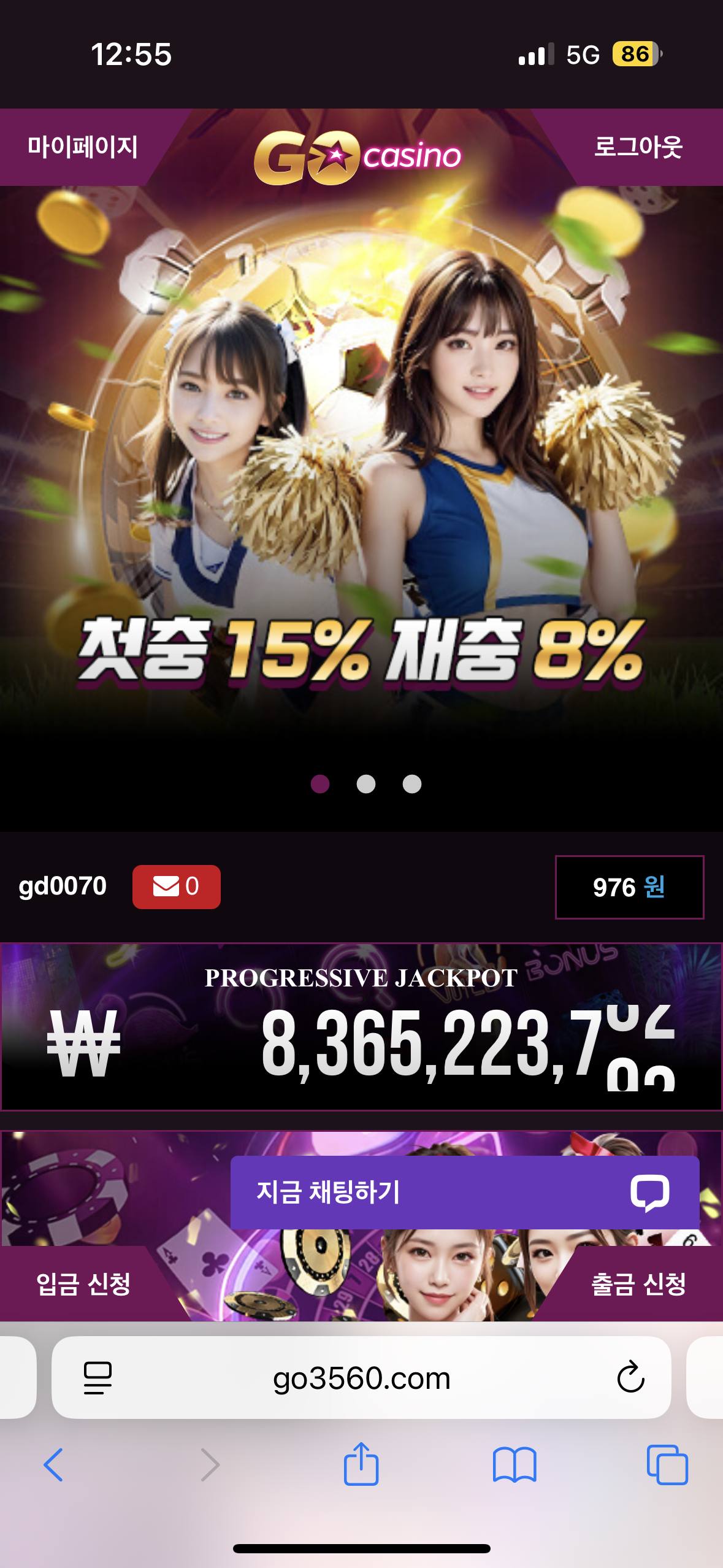Start a chat with 지금 채팅하기
This screenshot has height=1568, width=723.
464,1192
